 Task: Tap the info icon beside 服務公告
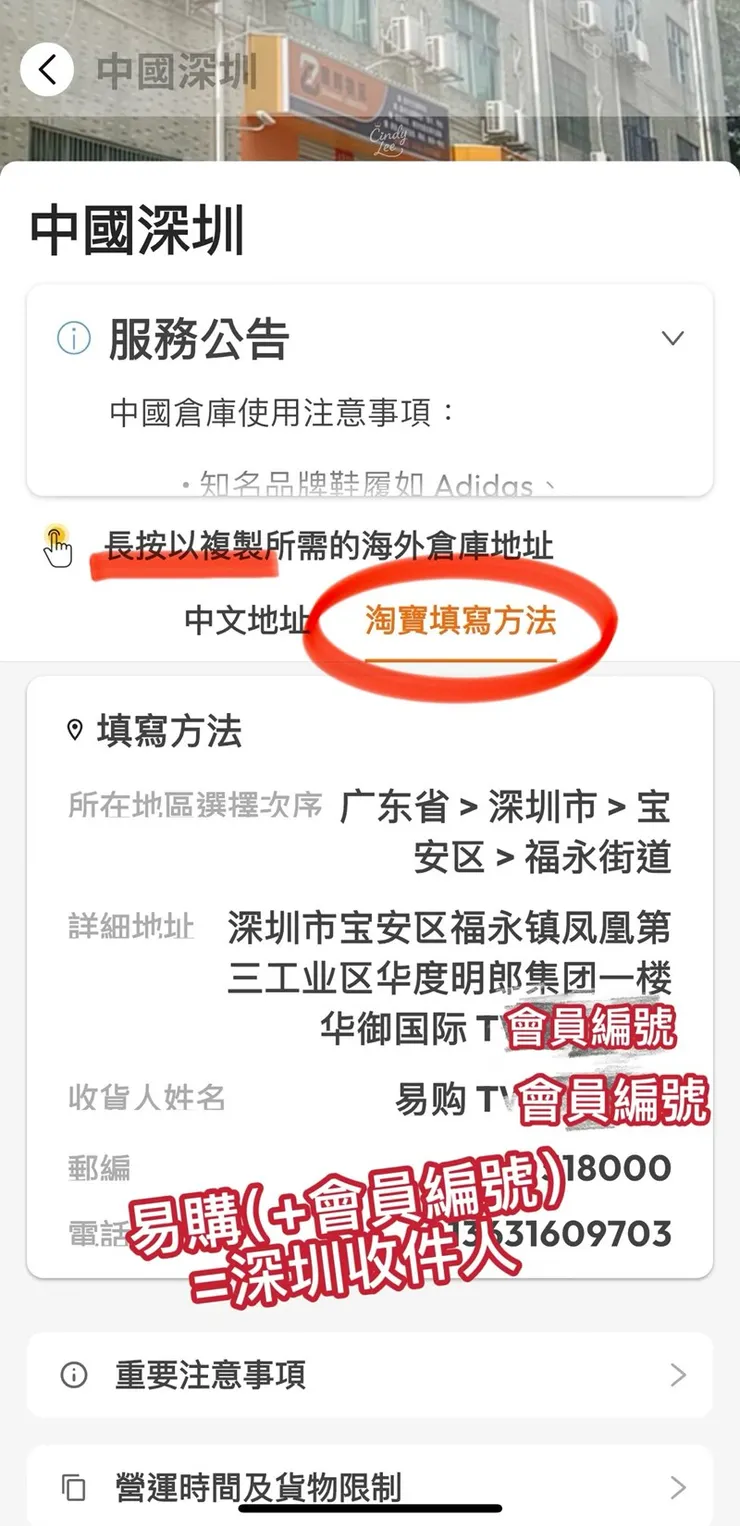click(x=70, y=337)
